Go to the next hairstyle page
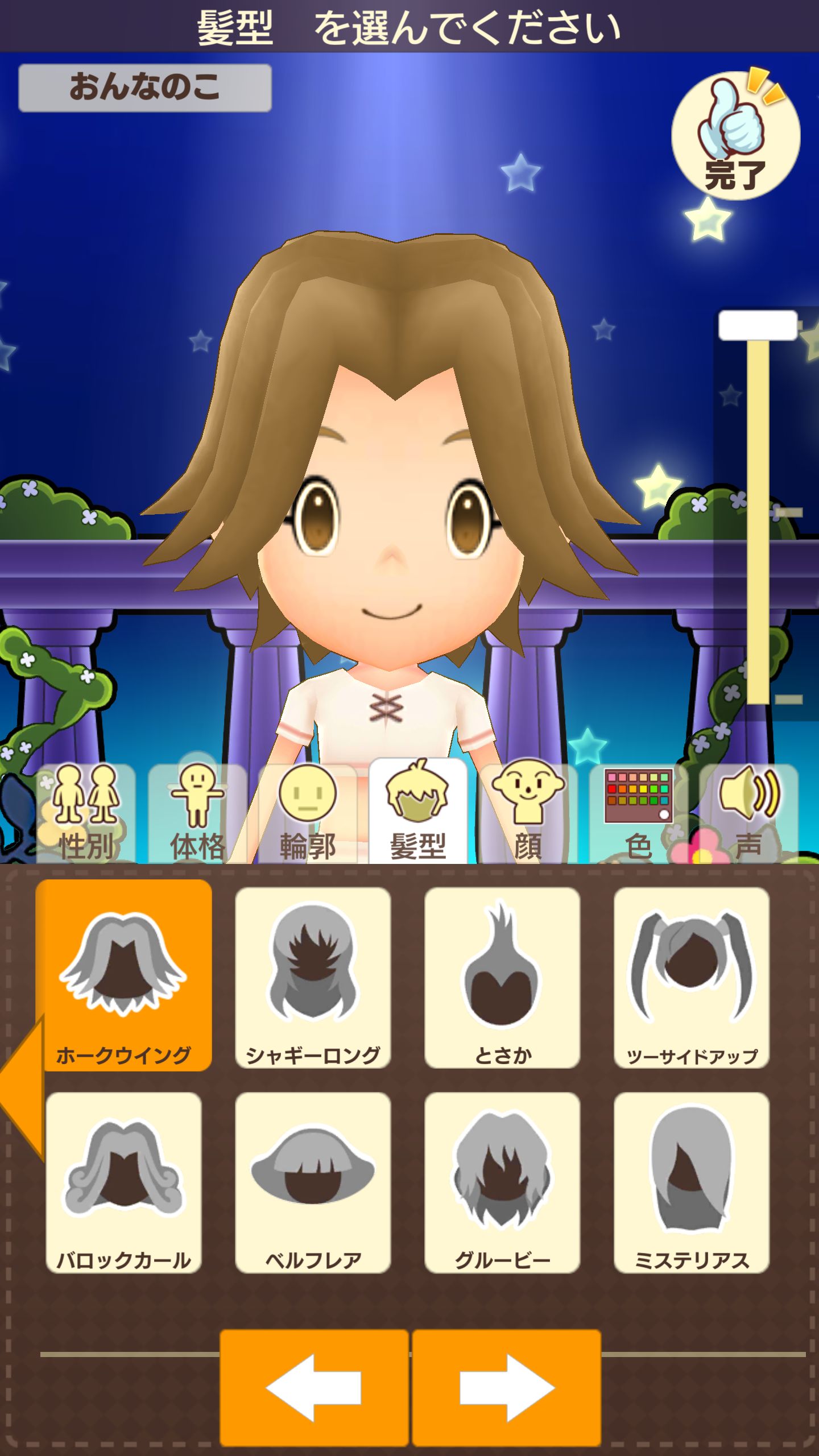The width and height of the screenshot is (819, 1456). pos(506,1388)
